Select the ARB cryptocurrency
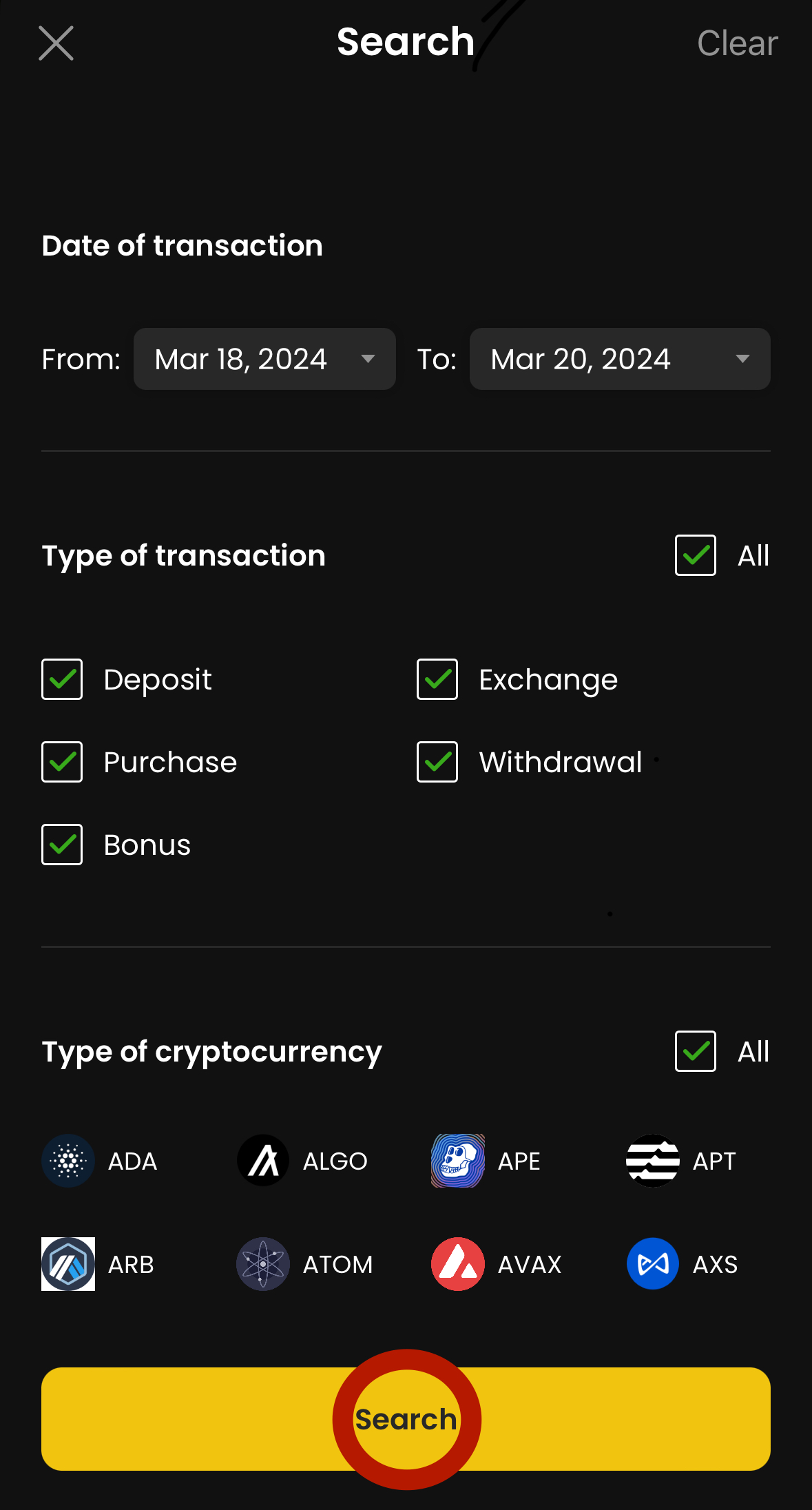Viewport: 812px width, 1510px height. [x=98, y=1264]
